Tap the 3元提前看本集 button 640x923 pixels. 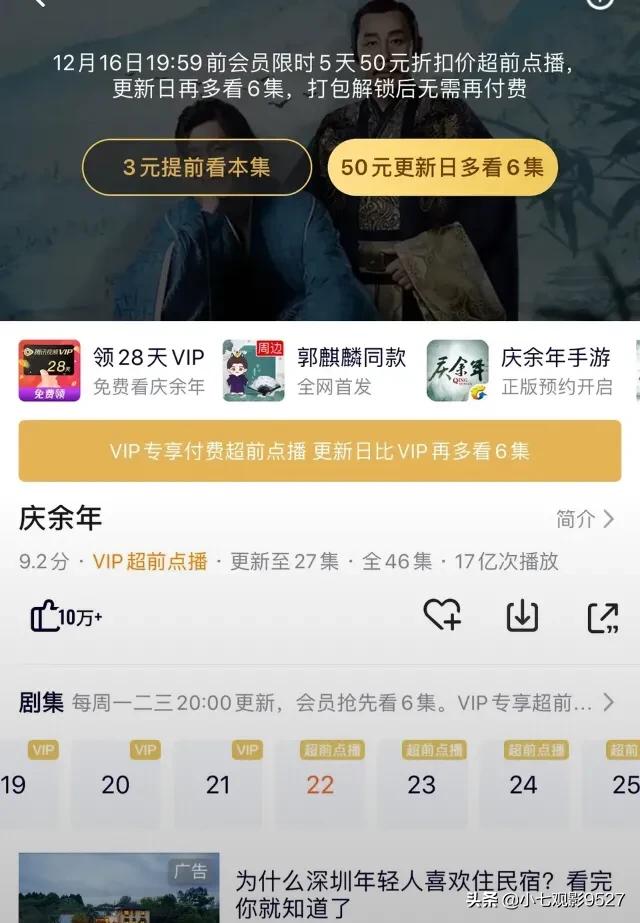[197, 167]
